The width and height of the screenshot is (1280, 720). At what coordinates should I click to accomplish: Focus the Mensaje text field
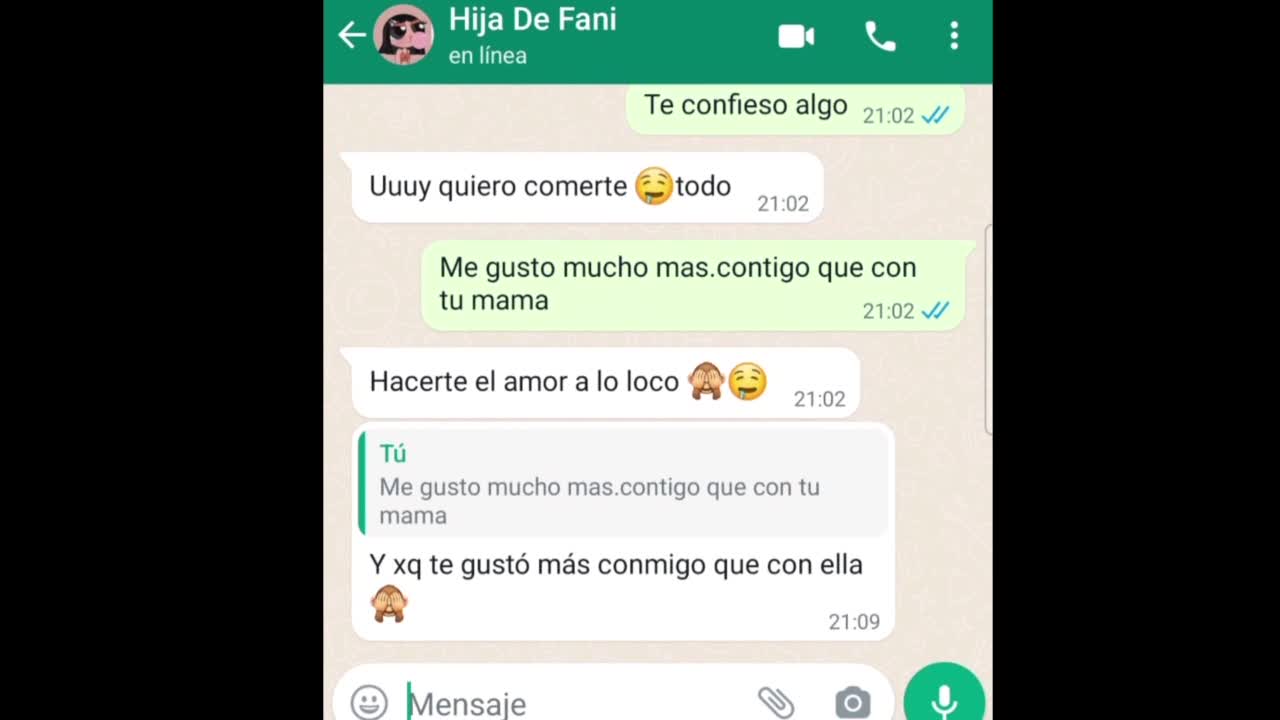coord(570,703)
